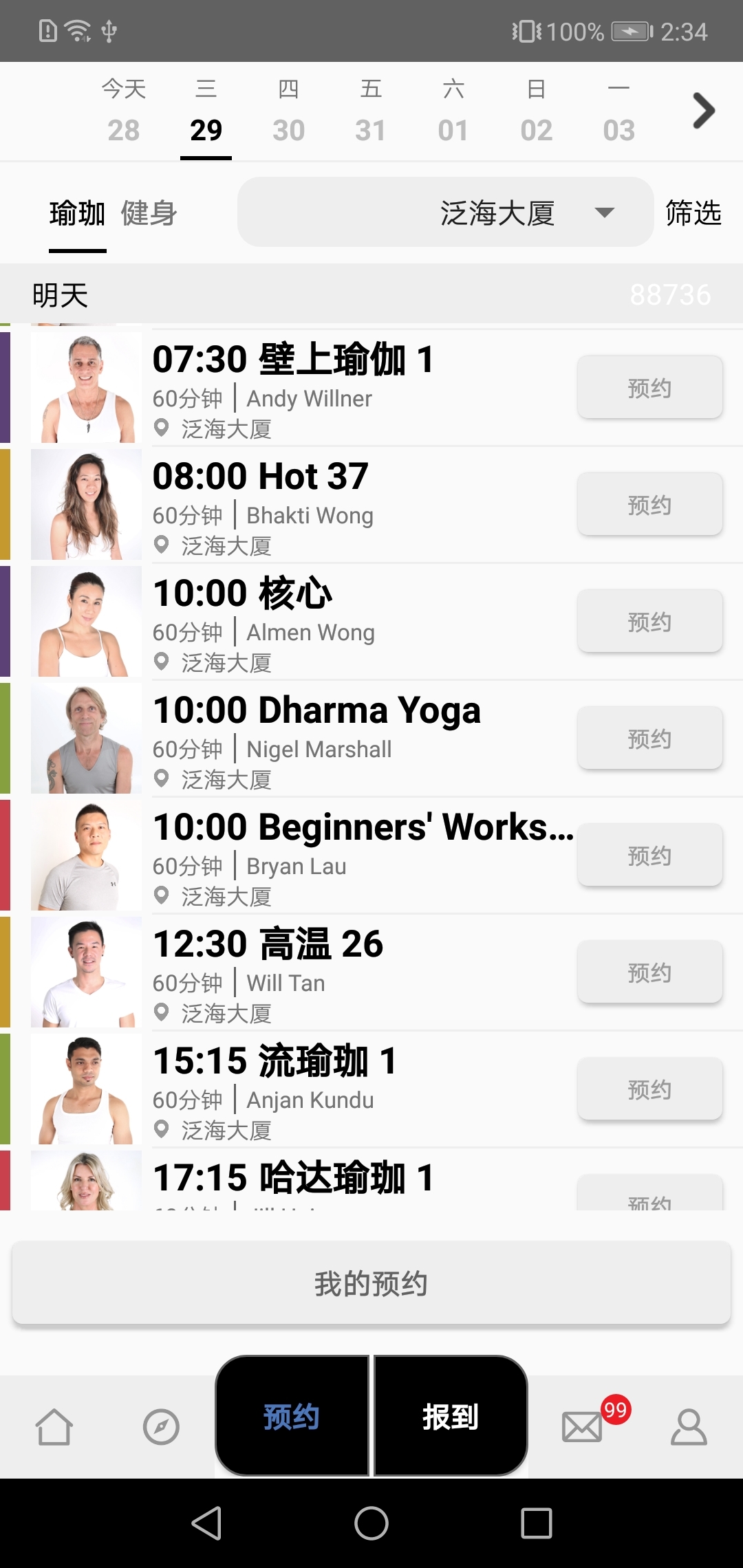The image size is (743, 1568).
Task: Open the home tab icon
Action: coord(54,1427)
